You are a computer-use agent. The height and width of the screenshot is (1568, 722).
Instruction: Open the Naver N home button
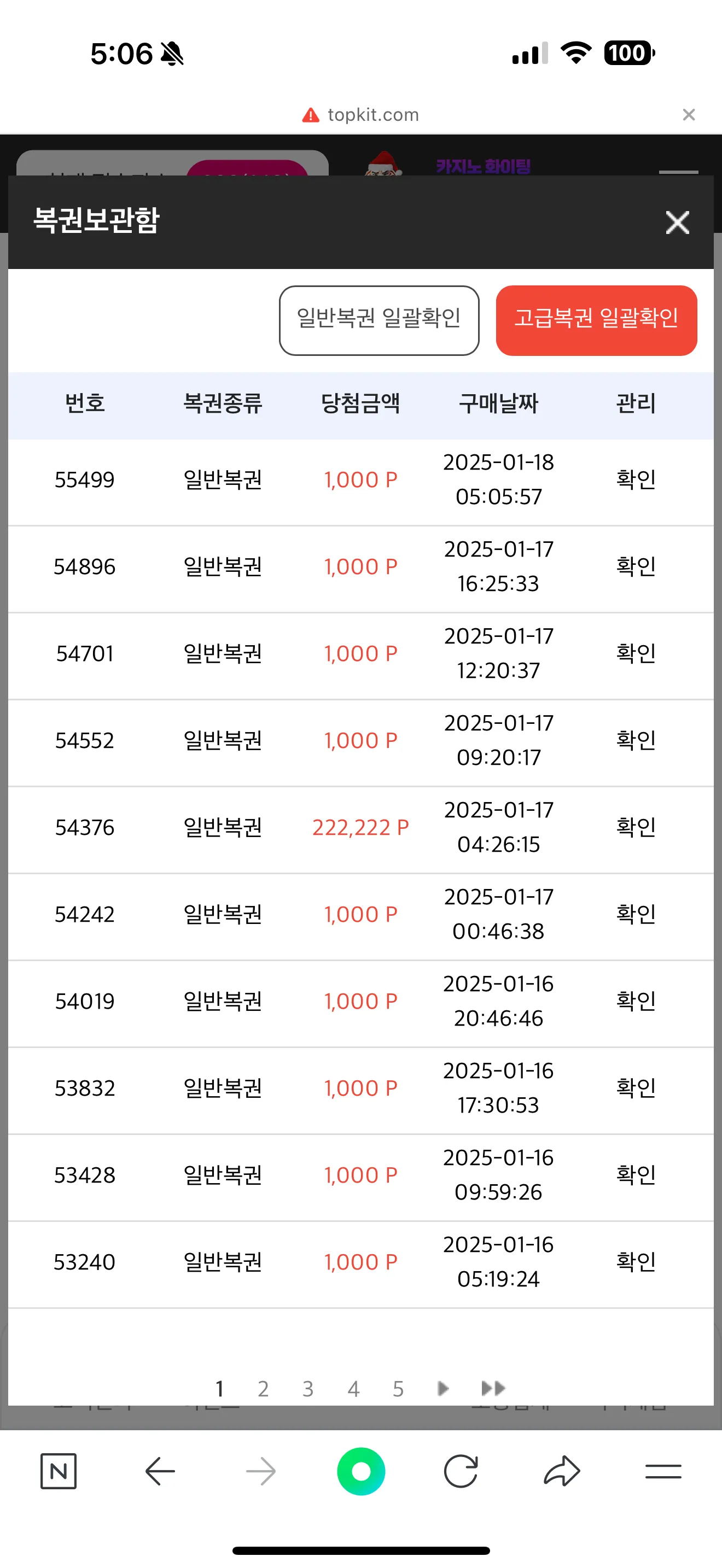59,1471
